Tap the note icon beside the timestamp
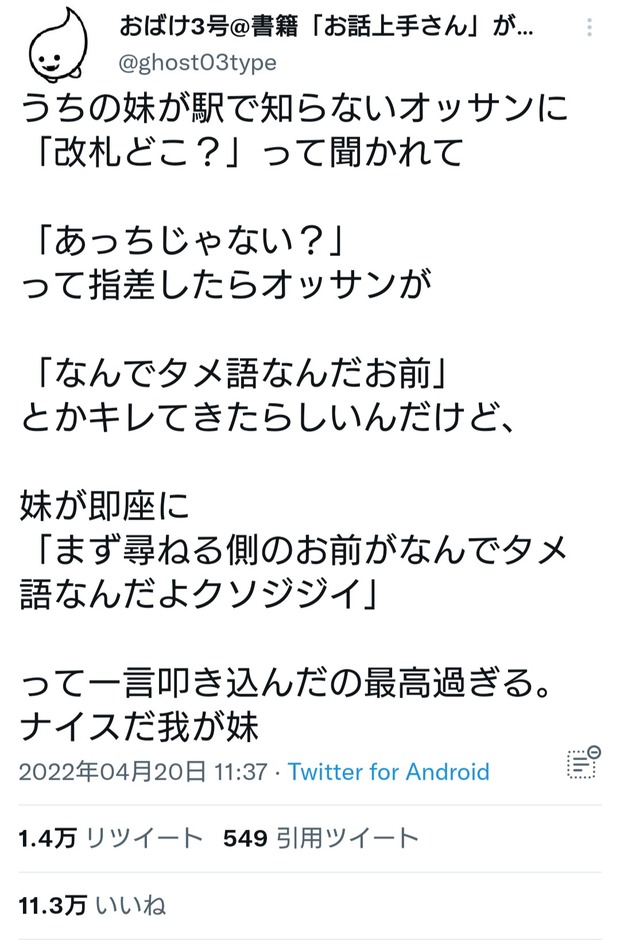 coord(582,763)
